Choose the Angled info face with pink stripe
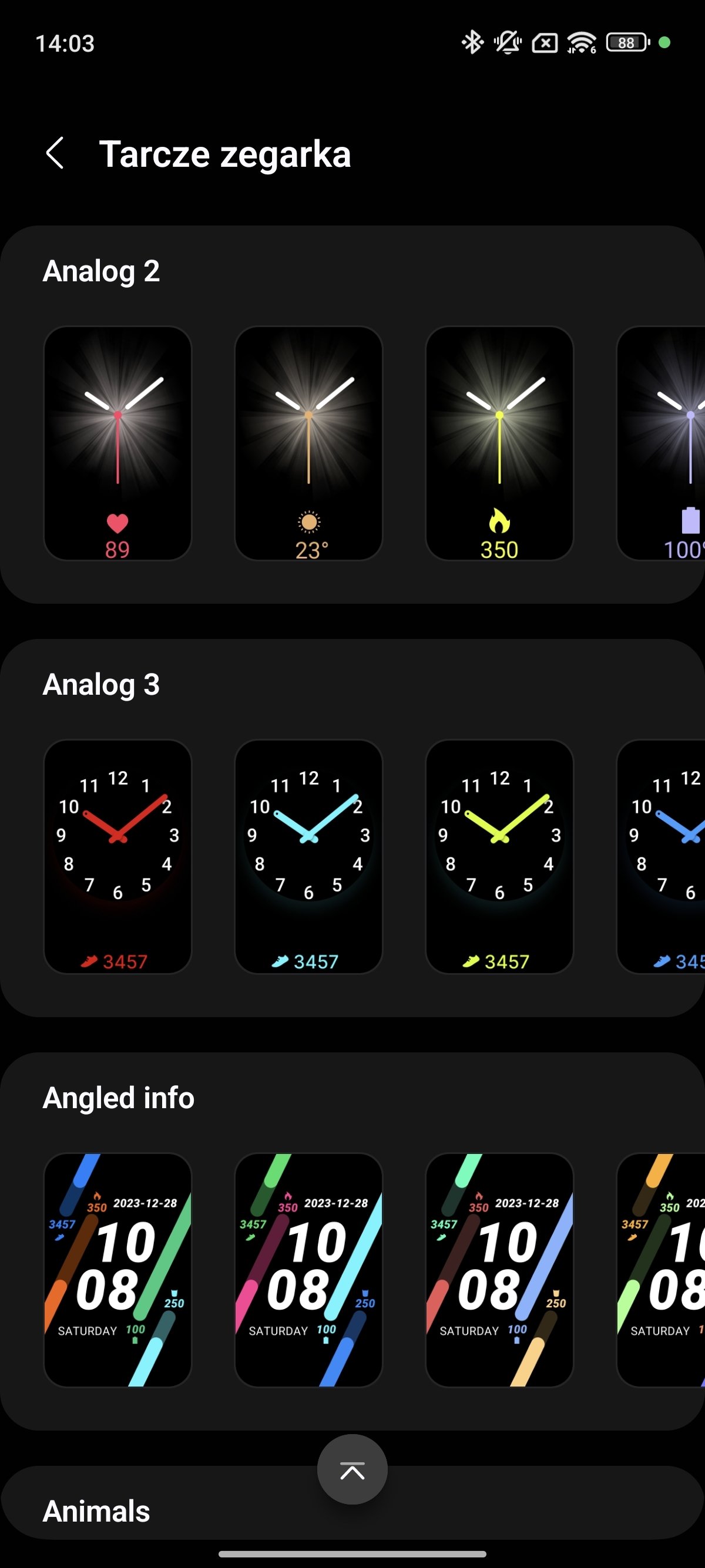Image resolution: width=705 pixels, height=1568 pixels. coord(308,1270)
